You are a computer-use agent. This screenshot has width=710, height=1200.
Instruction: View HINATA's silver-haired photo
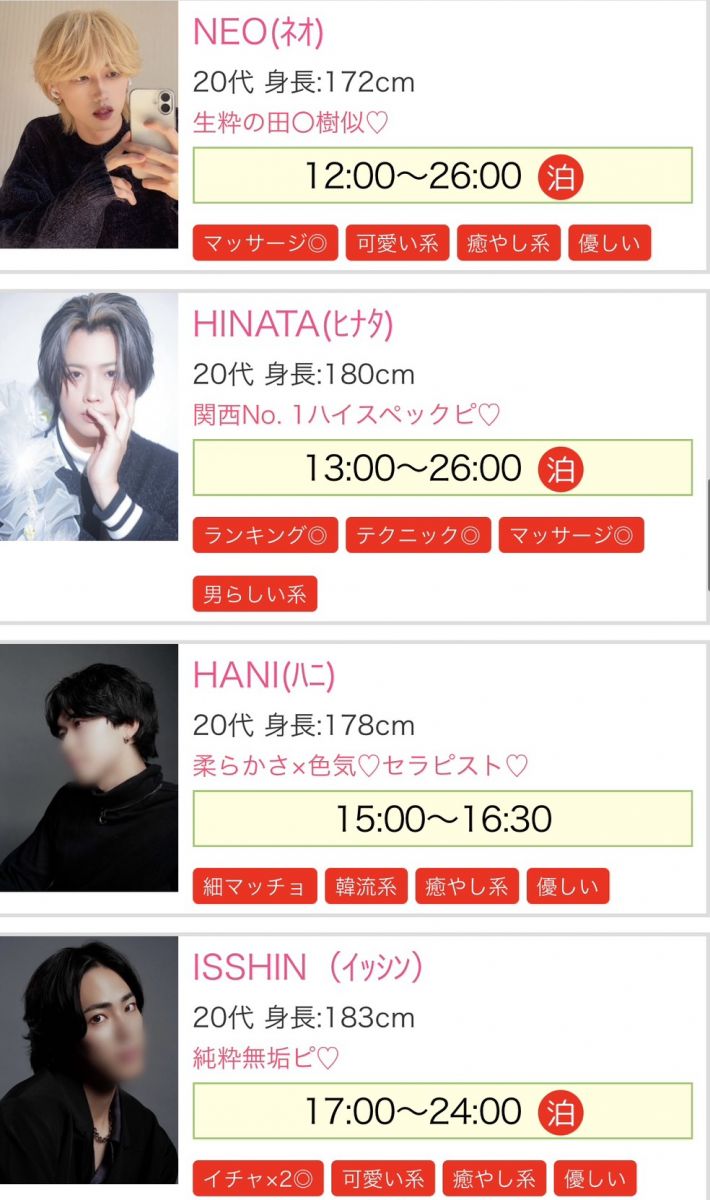coord(89,417)
